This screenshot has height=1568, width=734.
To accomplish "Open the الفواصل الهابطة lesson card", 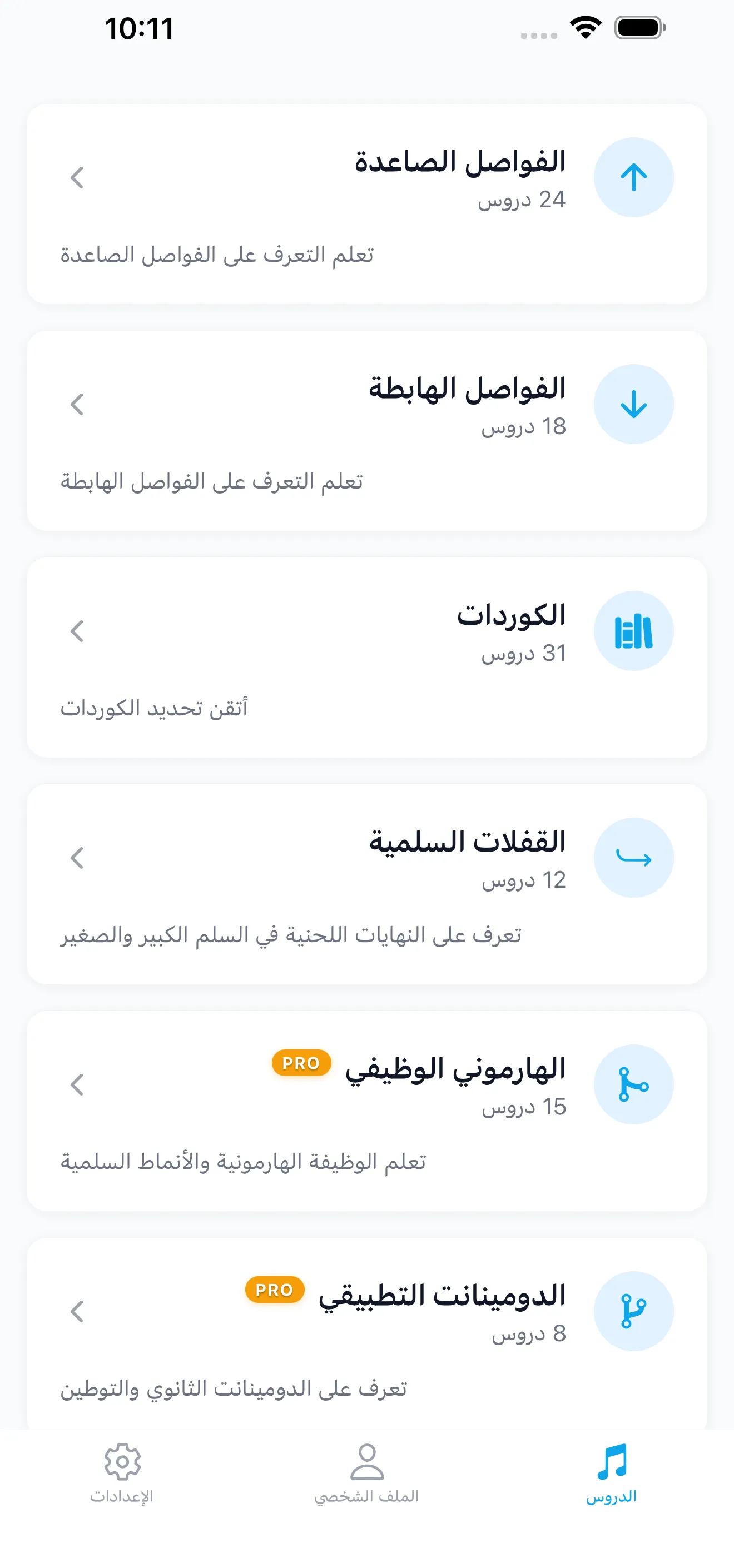I will pyautogui.click(x=366, y=430).
